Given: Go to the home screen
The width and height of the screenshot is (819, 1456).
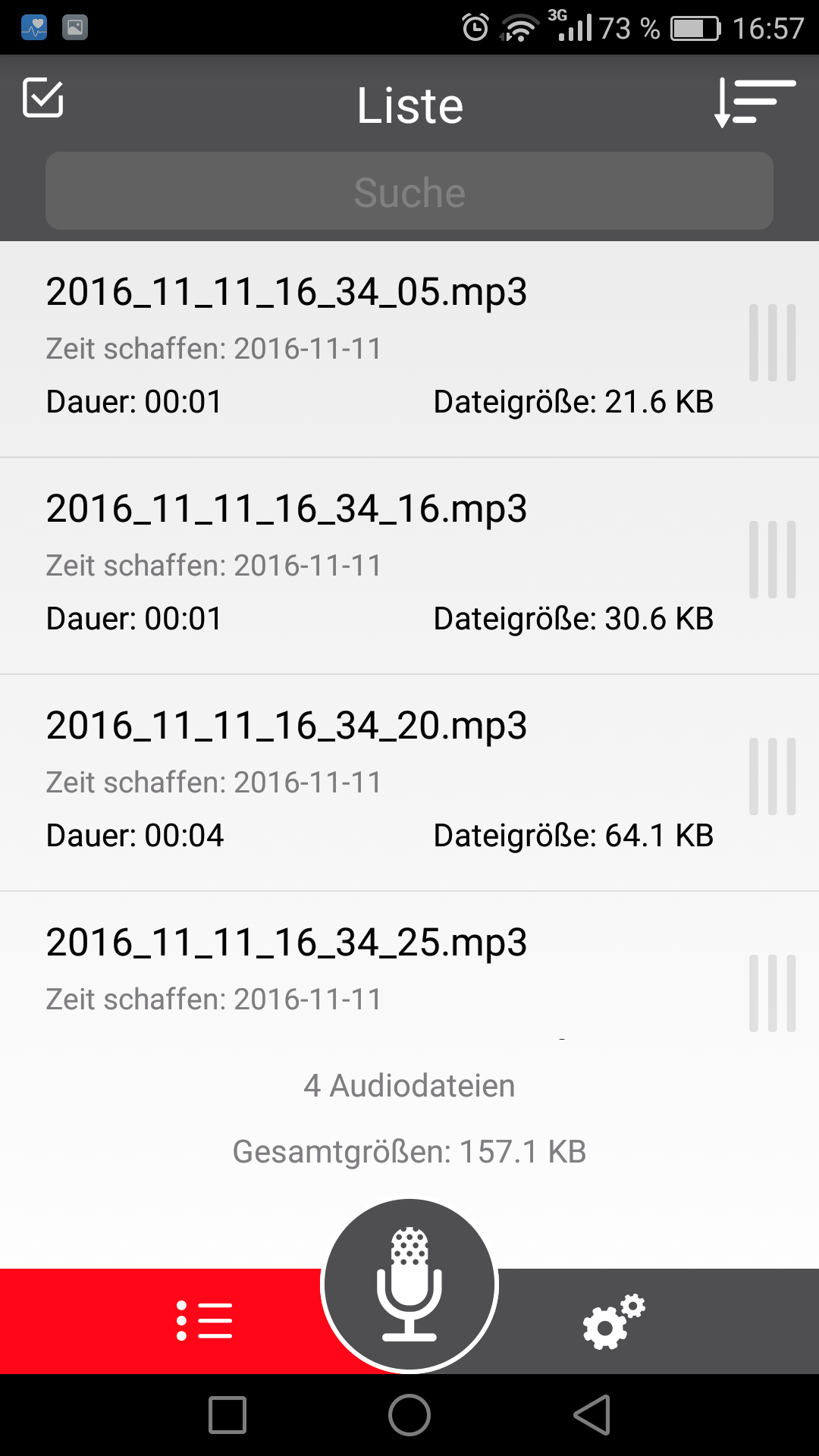Looking at the screenshot, I should click(409, 1415).
